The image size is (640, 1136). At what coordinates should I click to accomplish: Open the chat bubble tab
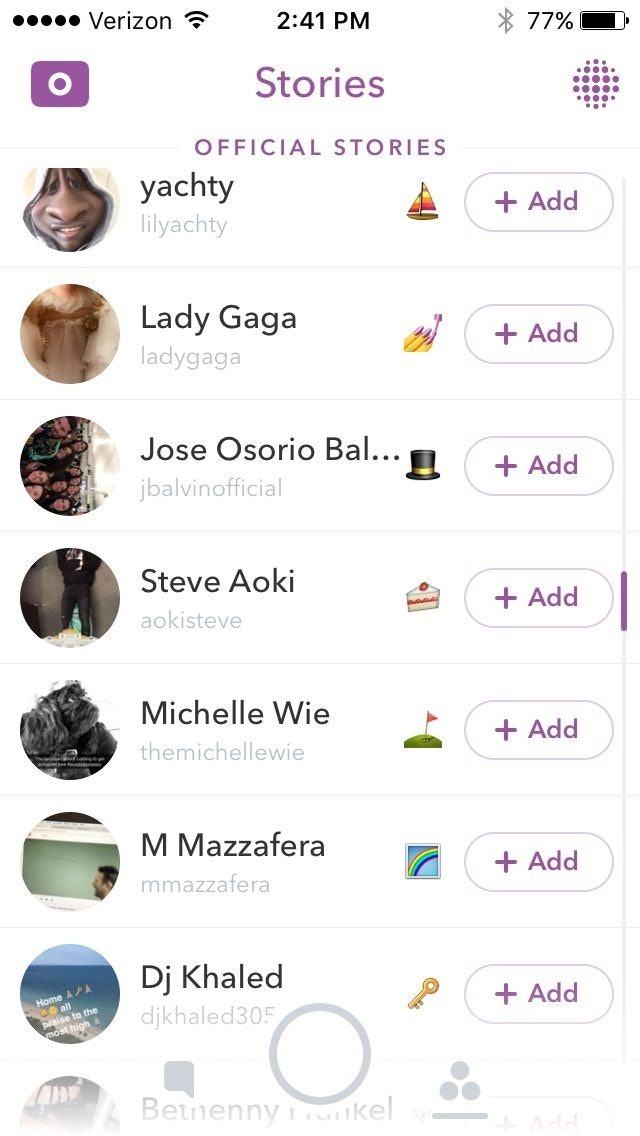tap(179, 1079)
